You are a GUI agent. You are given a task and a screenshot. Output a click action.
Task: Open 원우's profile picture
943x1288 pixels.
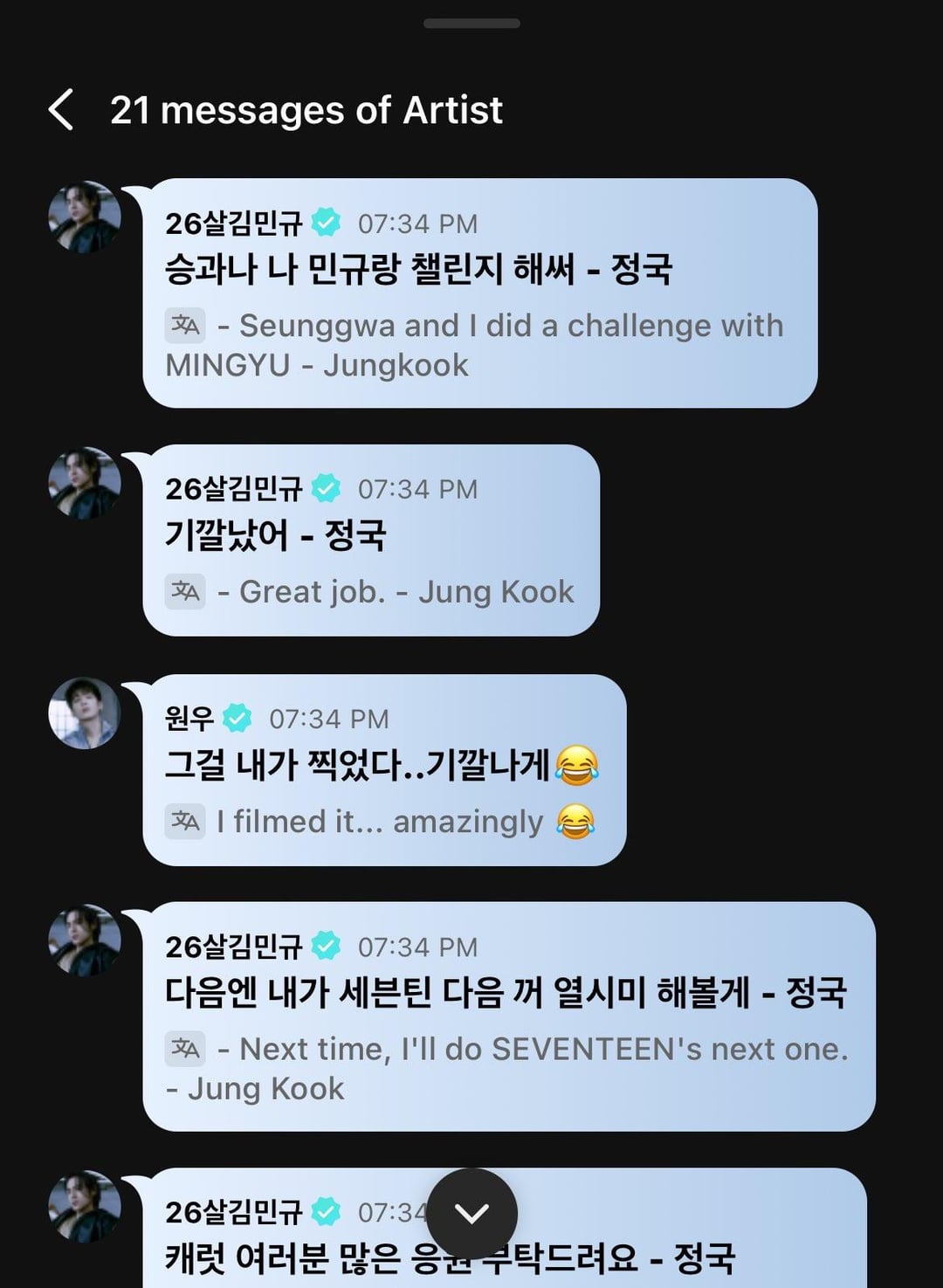point(85,713)
